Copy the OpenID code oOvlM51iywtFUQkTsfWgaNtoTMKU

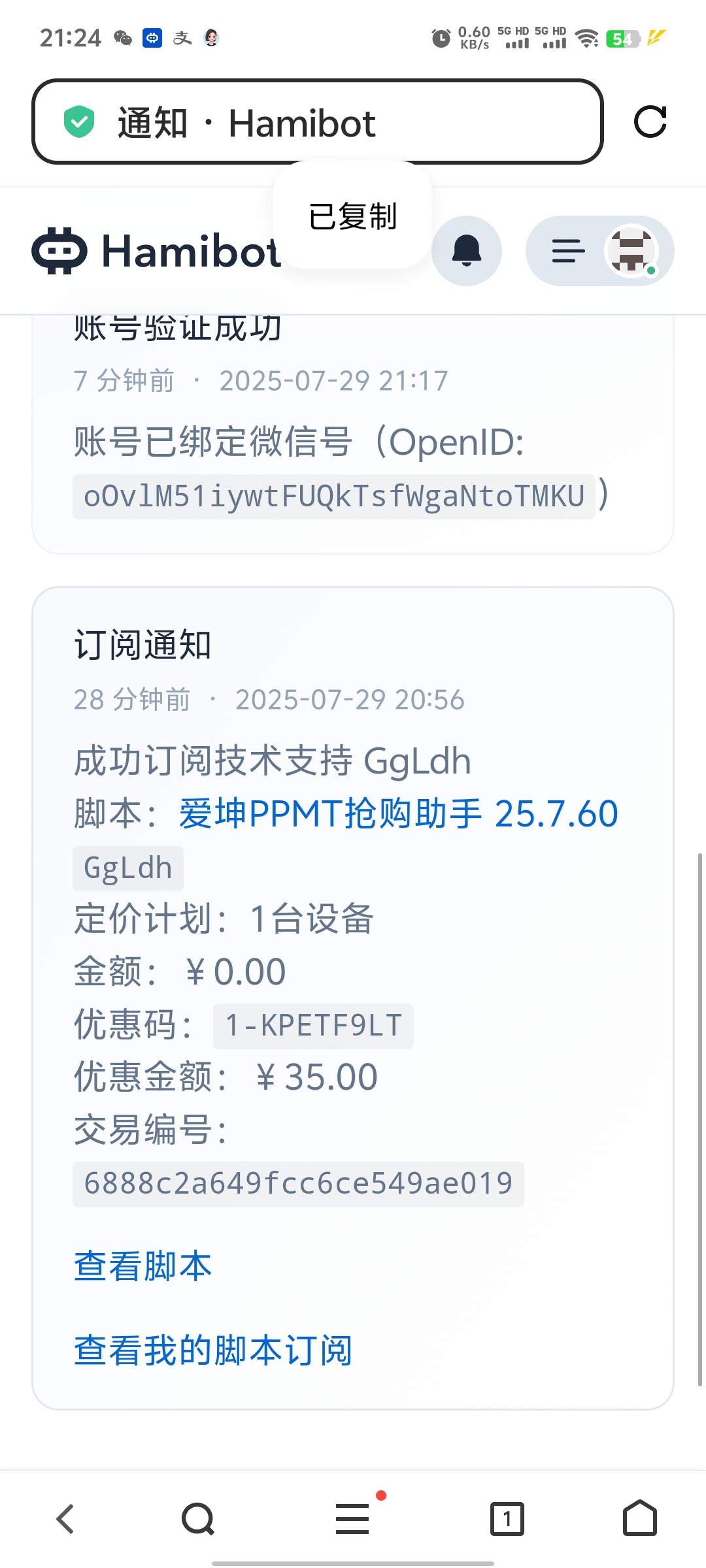pyautogui.click(x=334, y=497)
